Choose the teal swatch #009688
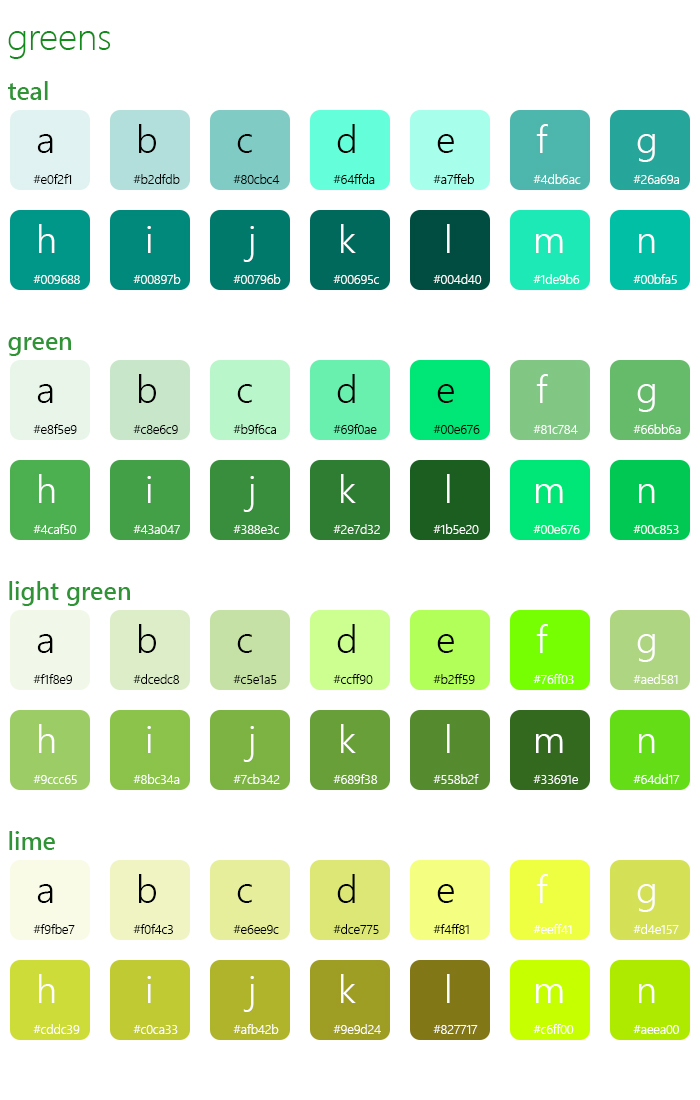The height and width of the screenshot is (1100, 700). tap(50, 250)
